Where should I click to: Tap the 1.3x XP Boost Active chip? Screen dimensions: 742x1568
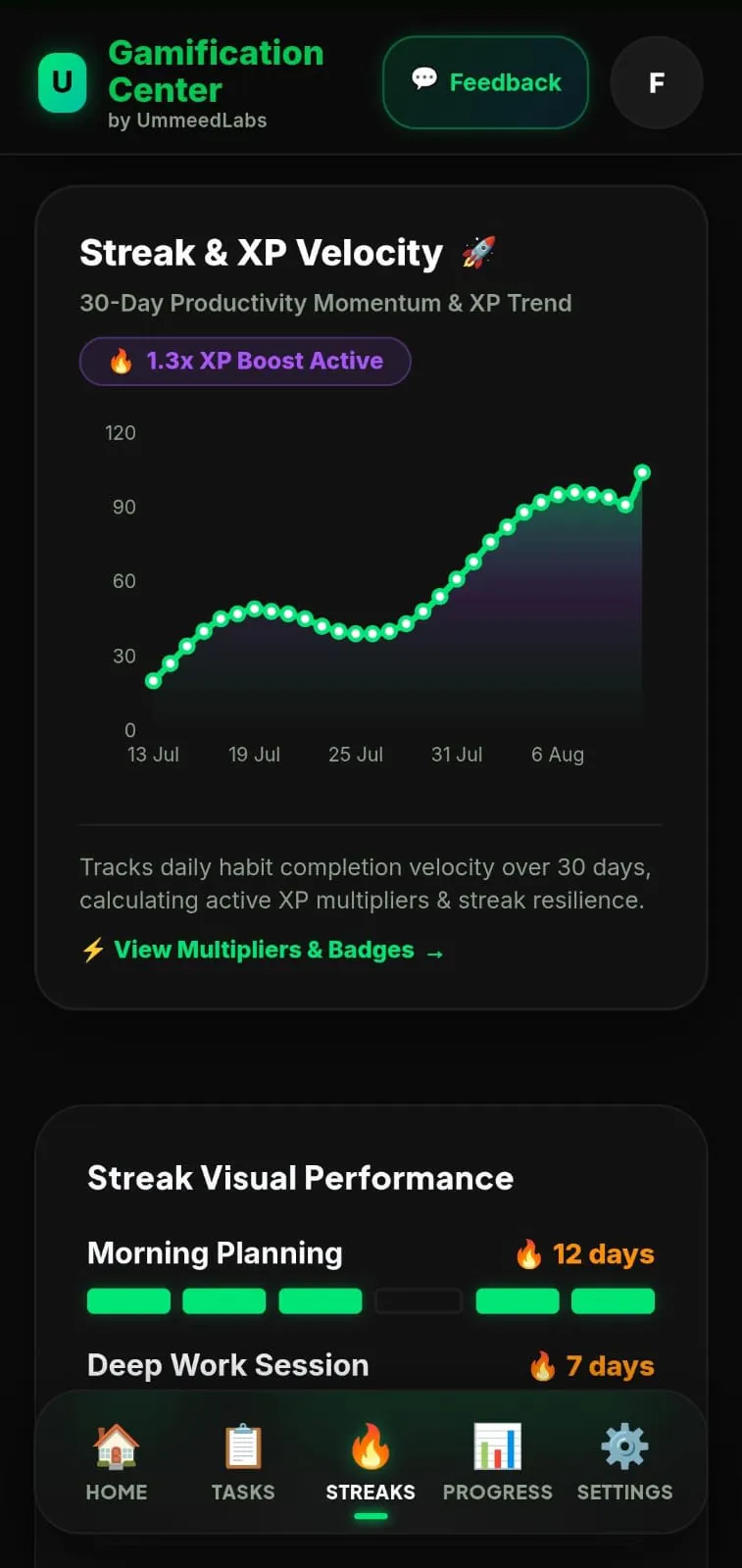pos(245,361)
